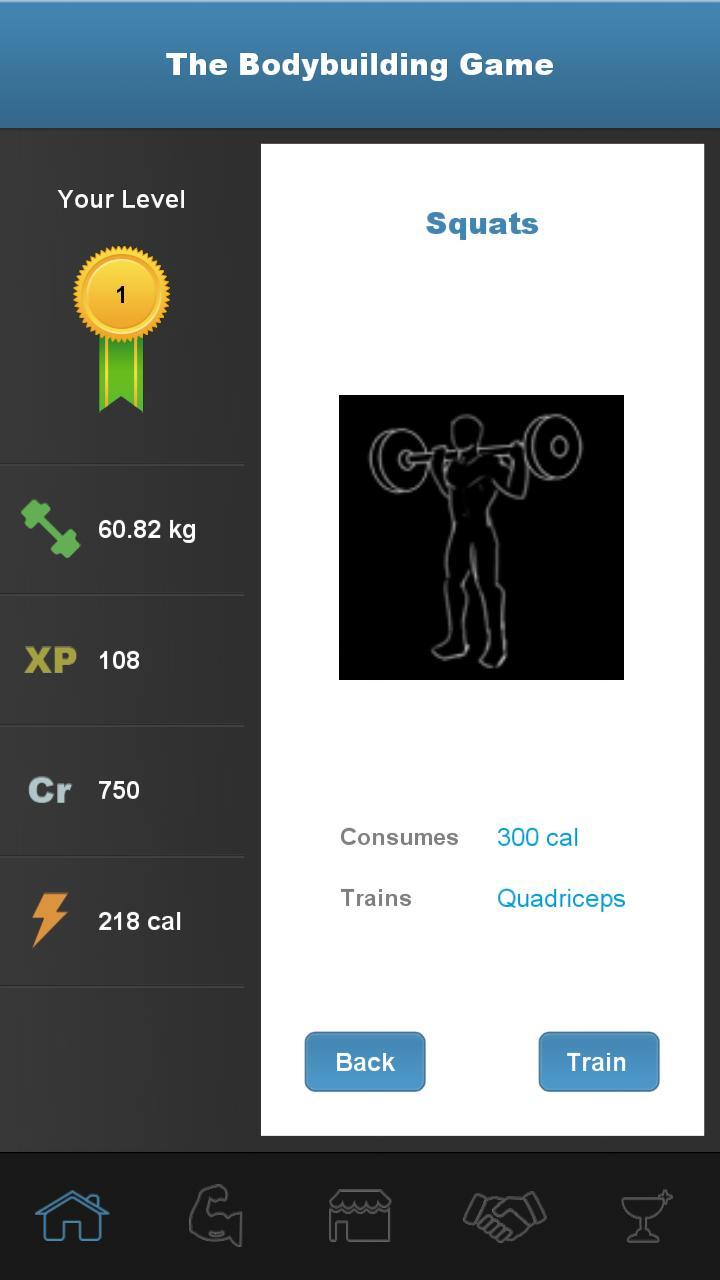Click the 60.82 kg weight stat
Screen dimensions: 720x1280
tap(147, 529)
